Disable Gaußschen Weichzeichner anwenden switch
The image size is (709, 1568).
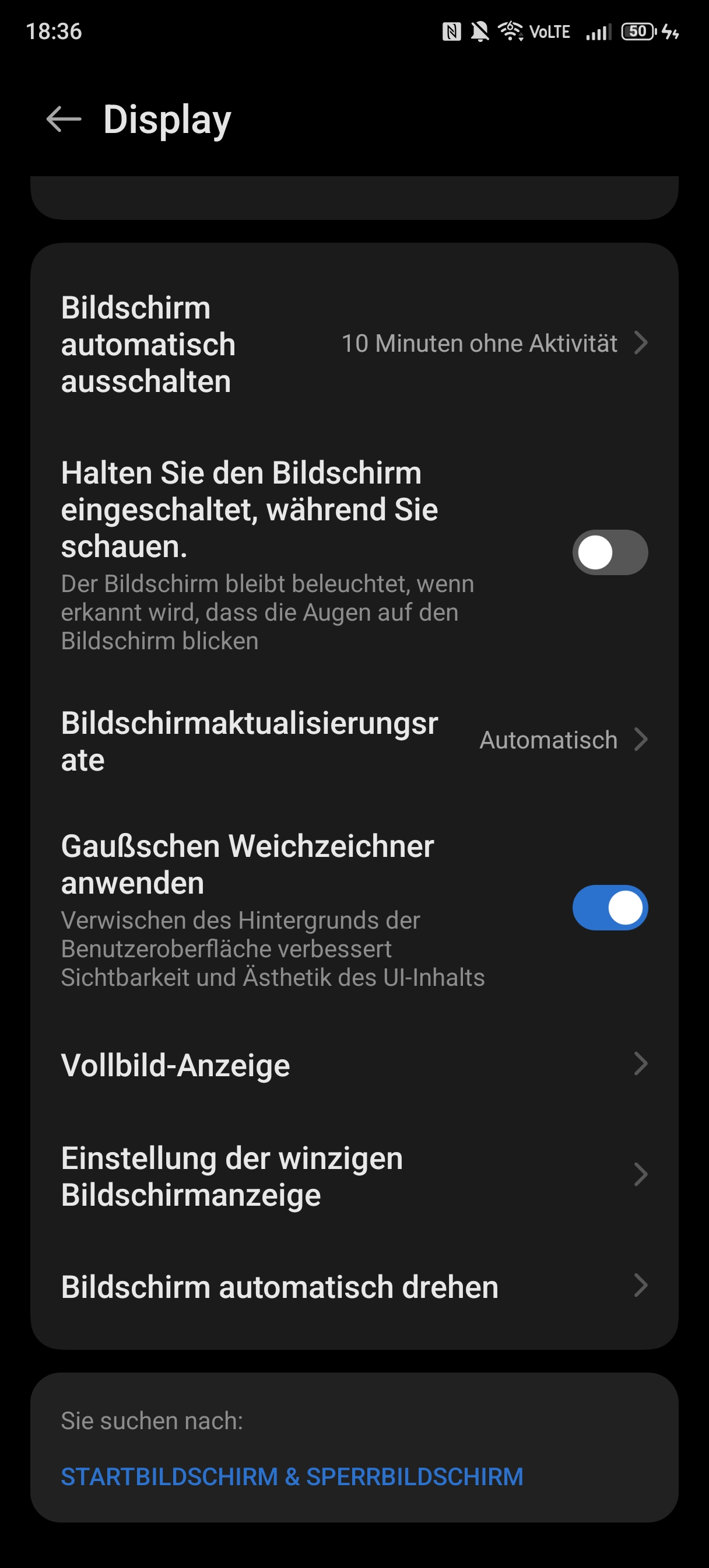click(610, 908)
